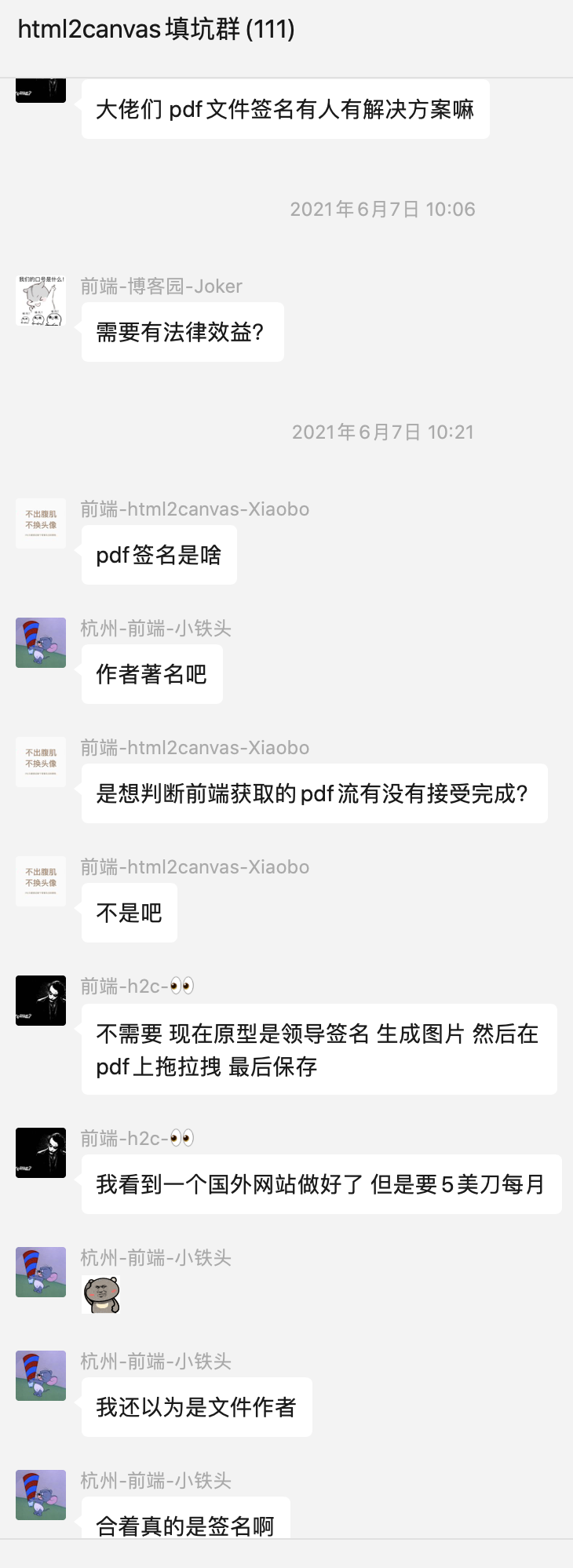Viewport: 573px width, 1568px height.
Task: Tap Xiaobo's avatar beside "pdf签名是啥"
Action: (41, 523)
